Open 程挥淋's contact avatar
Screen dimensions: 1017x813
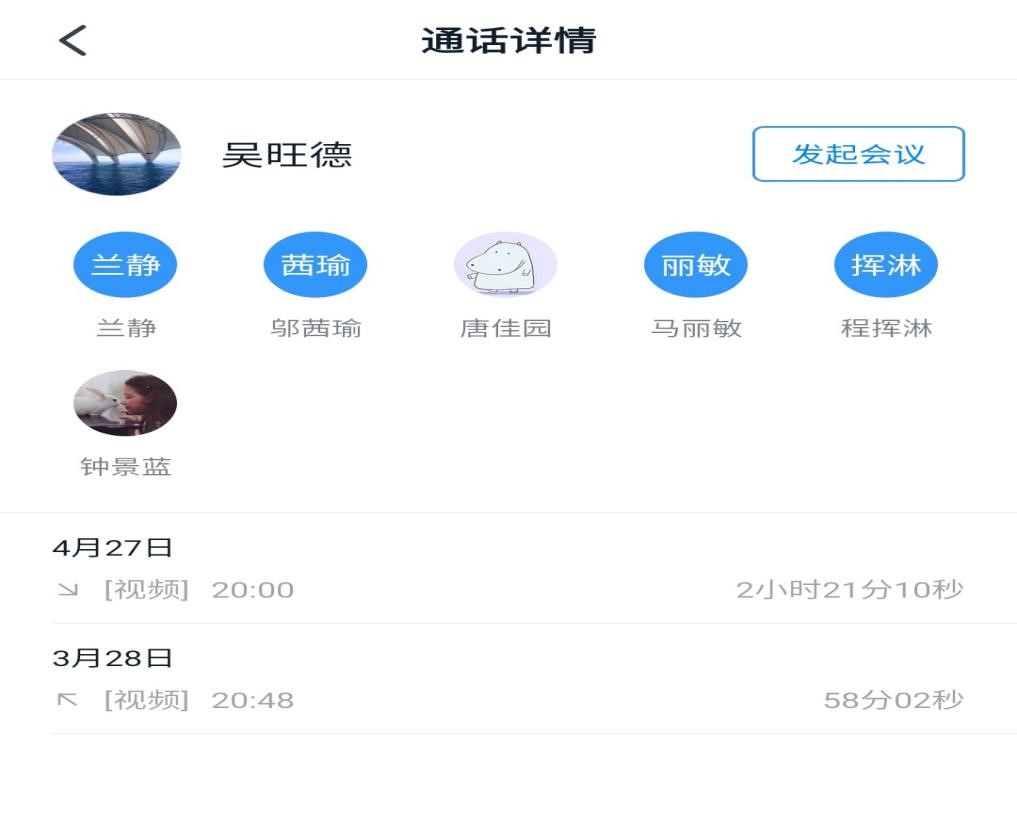pos(886,266)
